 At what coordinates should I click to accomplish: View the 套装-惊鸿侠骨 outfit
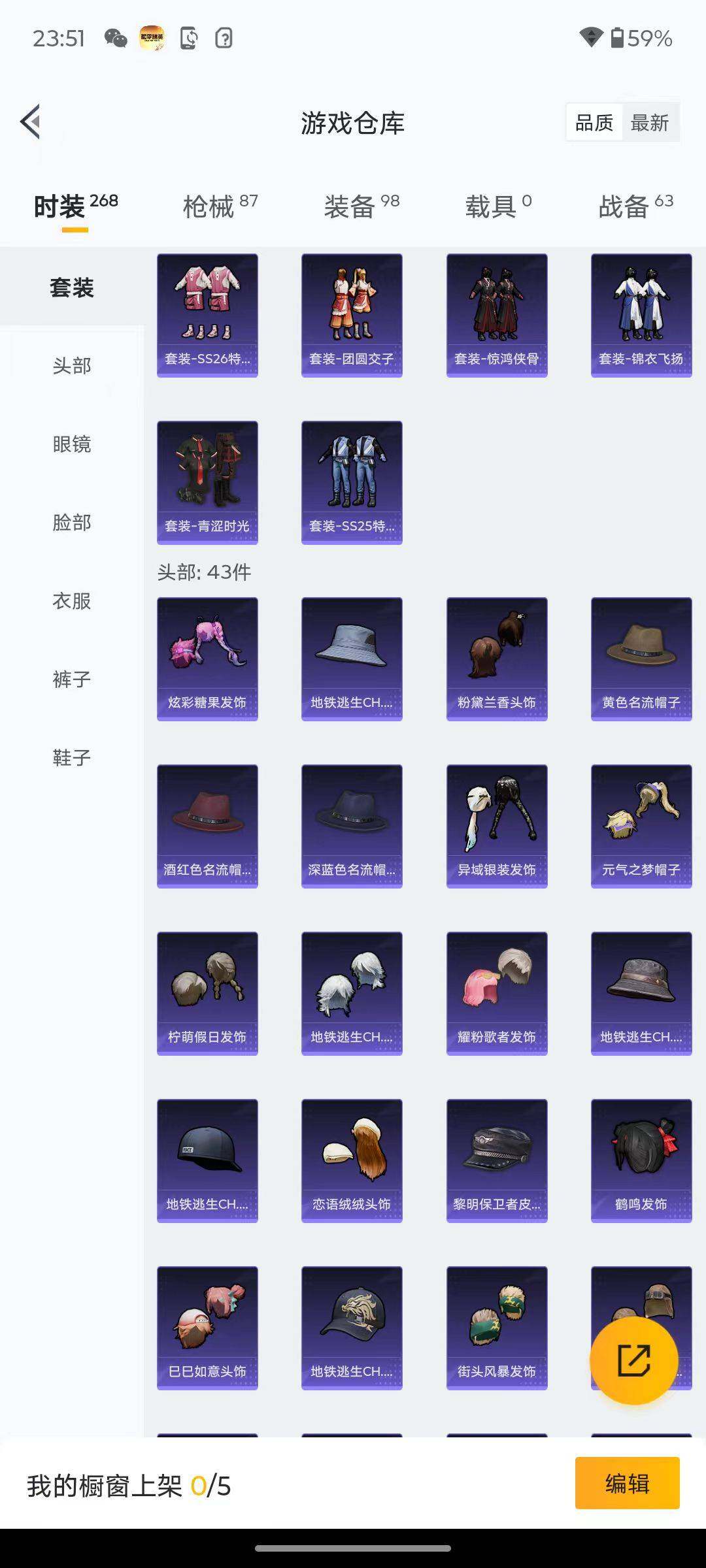pyautogui.click(x=497, y=315)
